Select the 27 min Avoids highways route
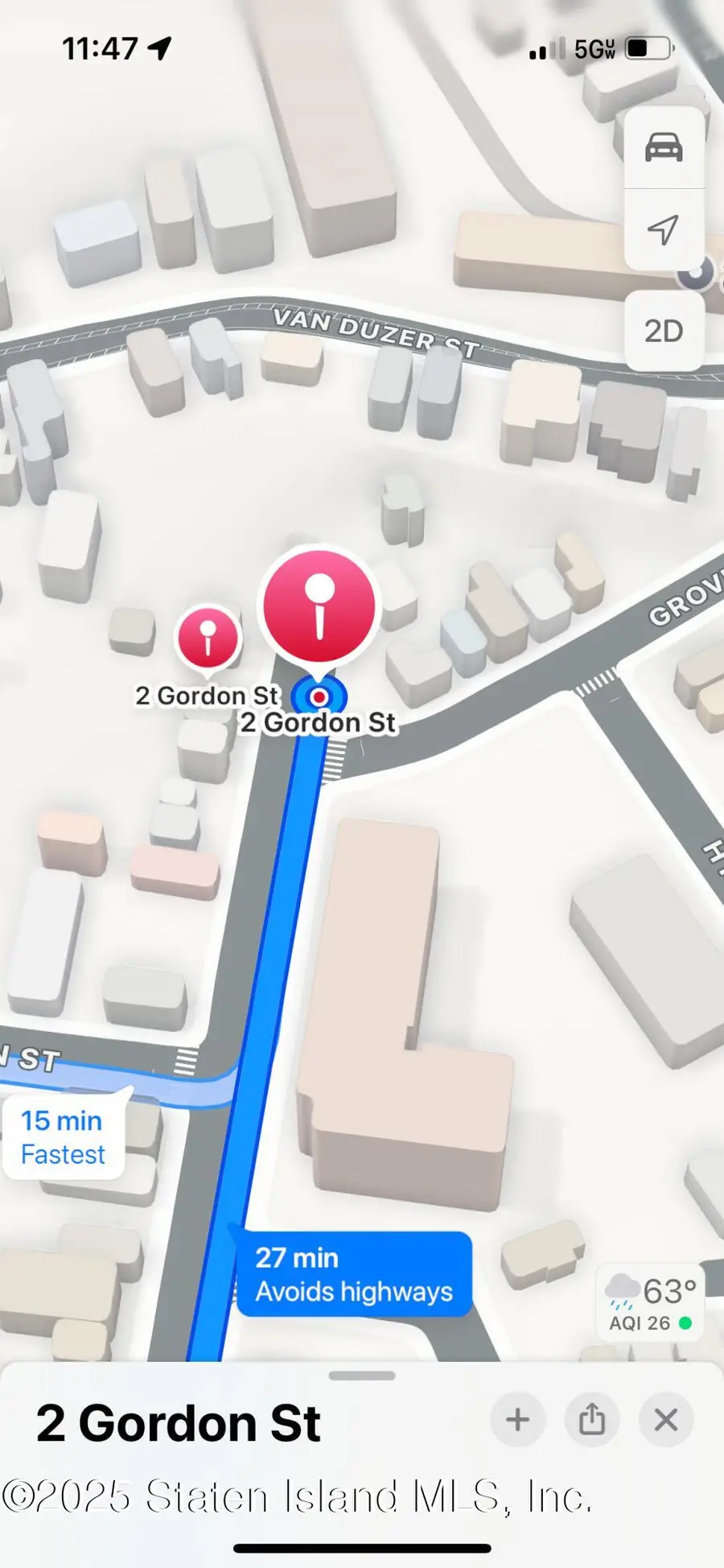The width and height of the screenshot is (724, 1568). pos(354,1274)
